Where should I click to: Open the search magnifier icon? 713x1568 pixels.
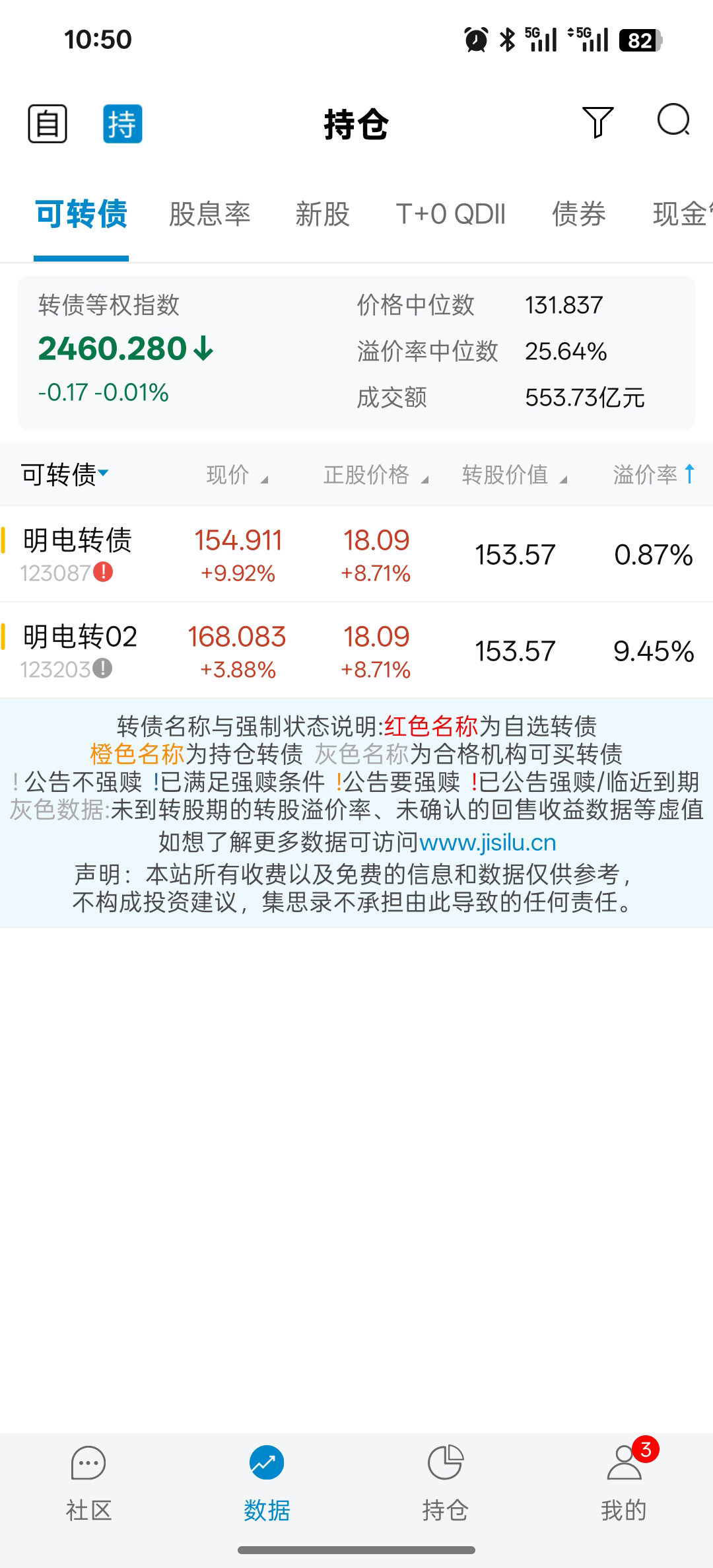click(x=673, y=122)
